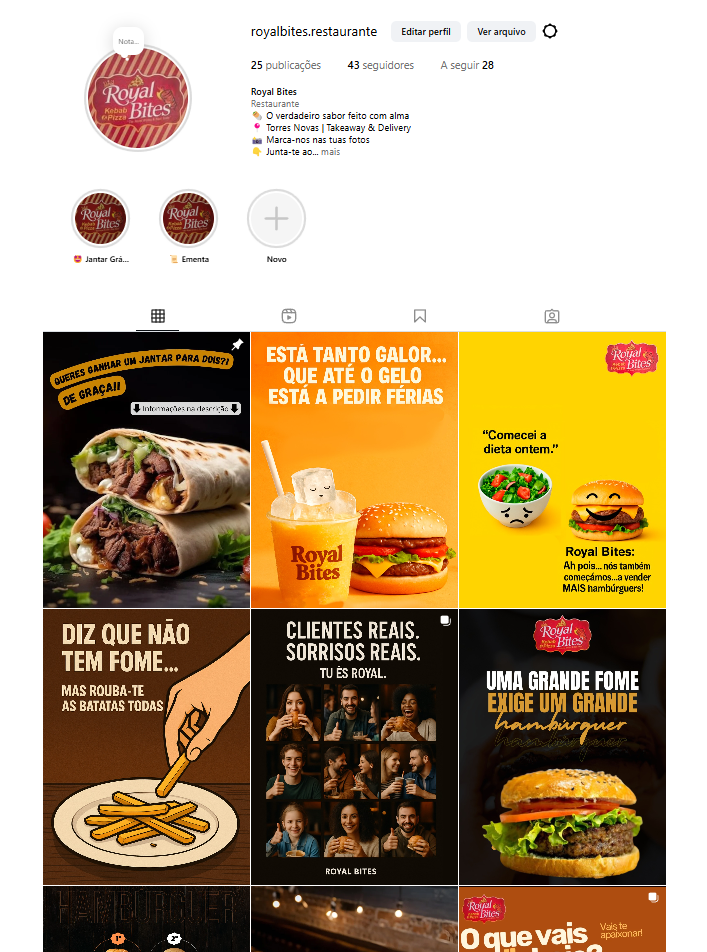Open the Uma grande fome hamburger post

click(x=562, y=747)
